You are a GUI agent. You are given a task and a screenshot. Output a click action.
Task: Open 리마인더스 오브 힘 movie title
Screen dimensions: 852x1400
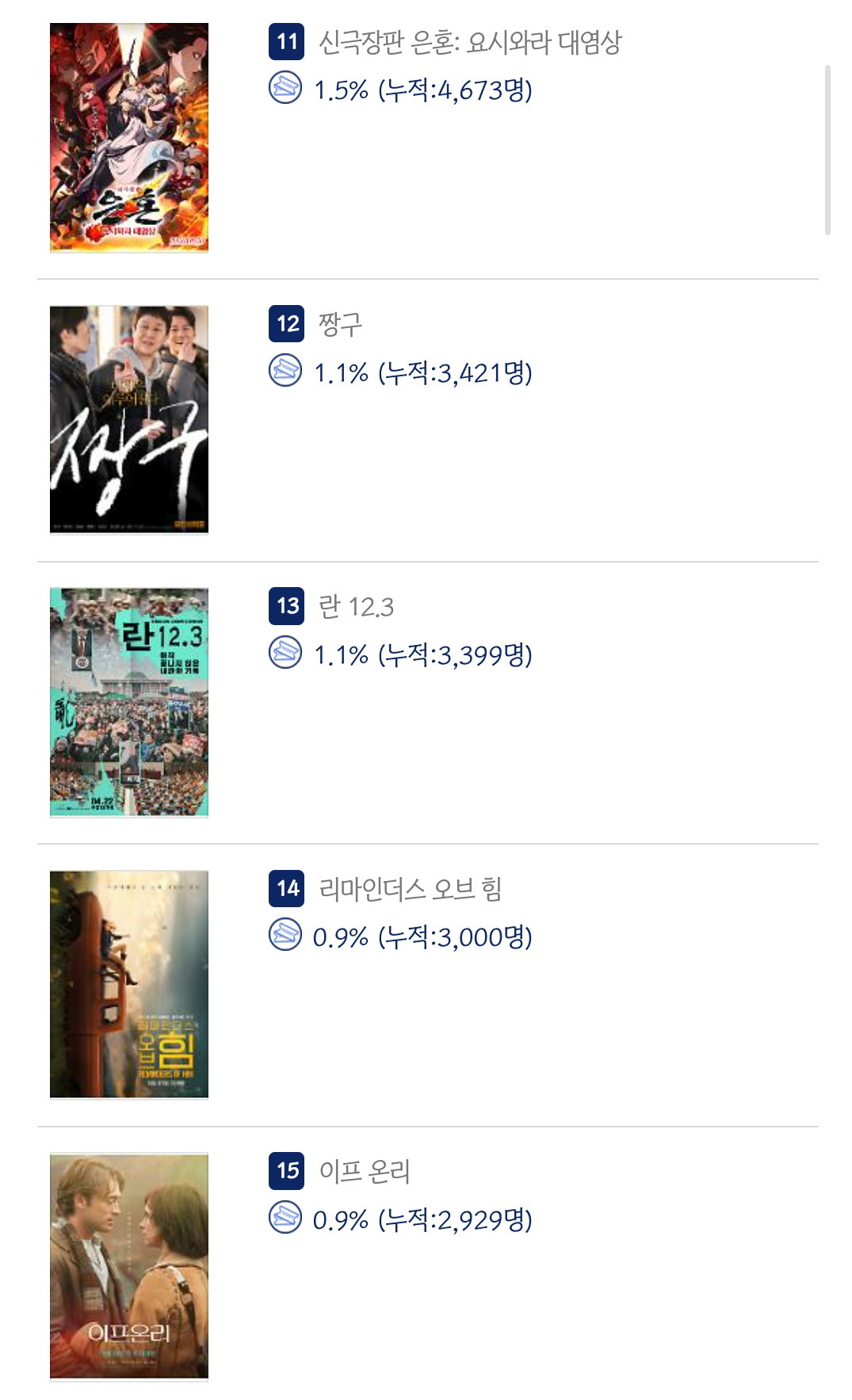pyautogui.click(x=410, y=889)
